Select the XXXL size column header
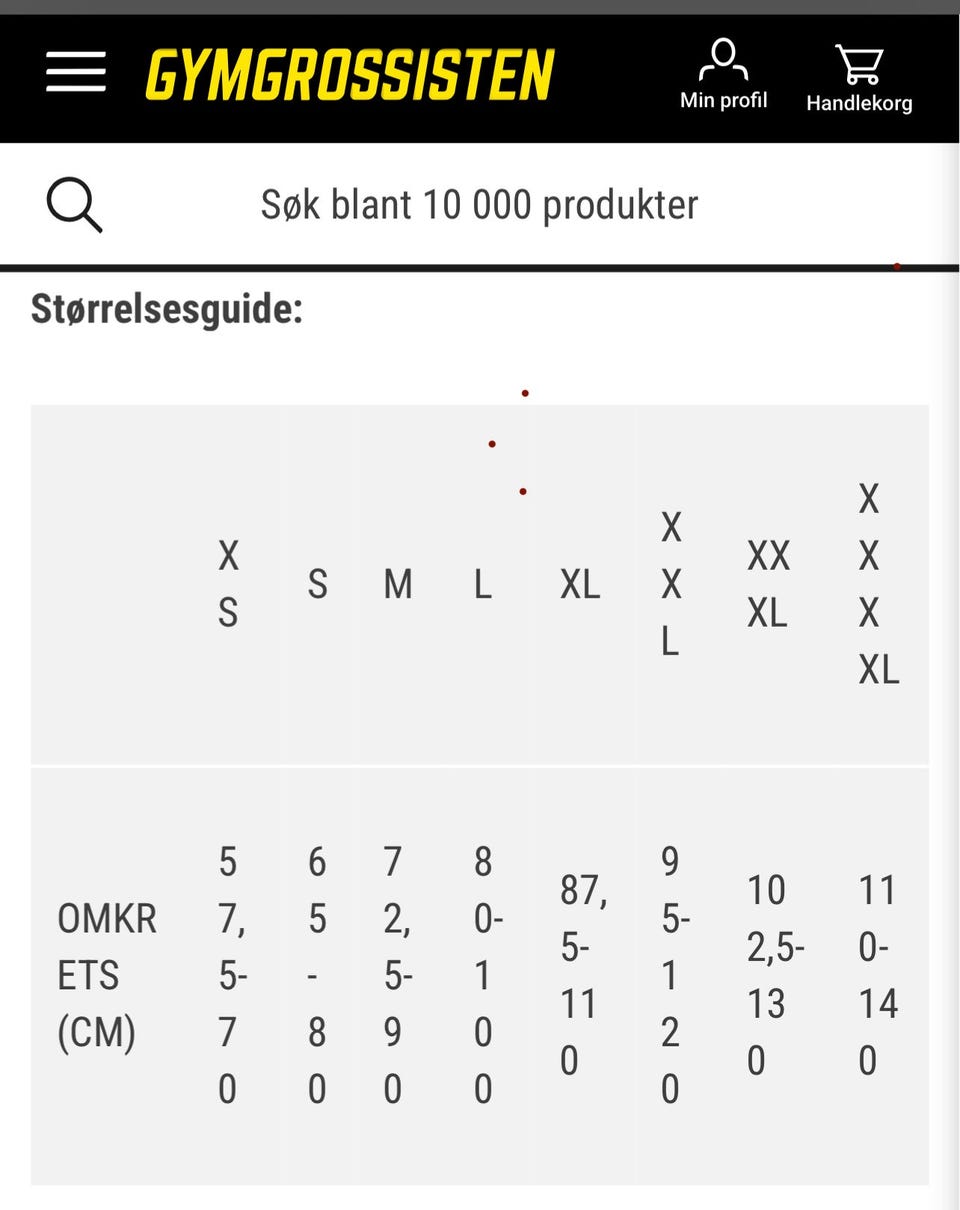Viewport: 960px width, 1210px height. pyautogui.click(x=768, y=585)
